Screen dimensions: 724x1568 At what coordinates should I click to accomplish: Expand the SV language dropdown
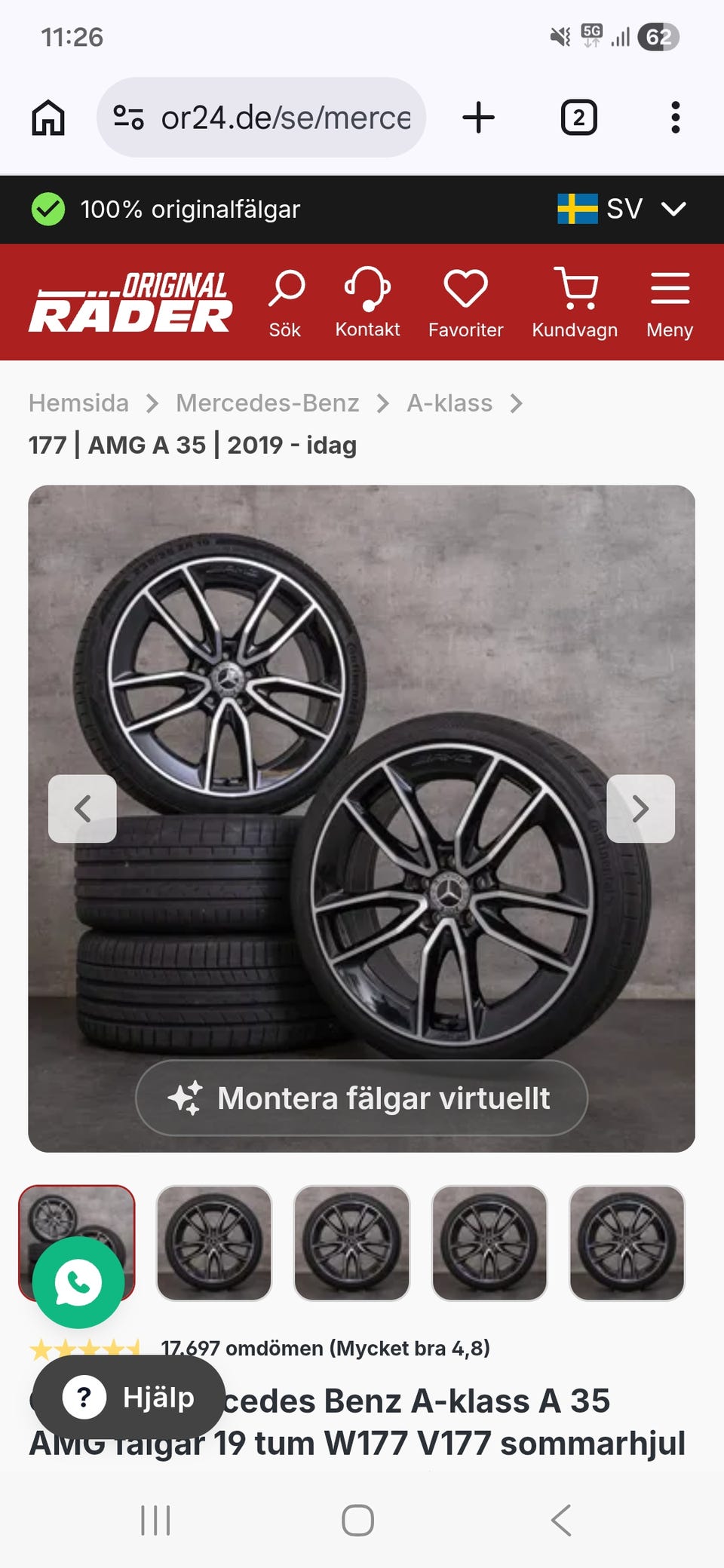click(x=623, y=209)
